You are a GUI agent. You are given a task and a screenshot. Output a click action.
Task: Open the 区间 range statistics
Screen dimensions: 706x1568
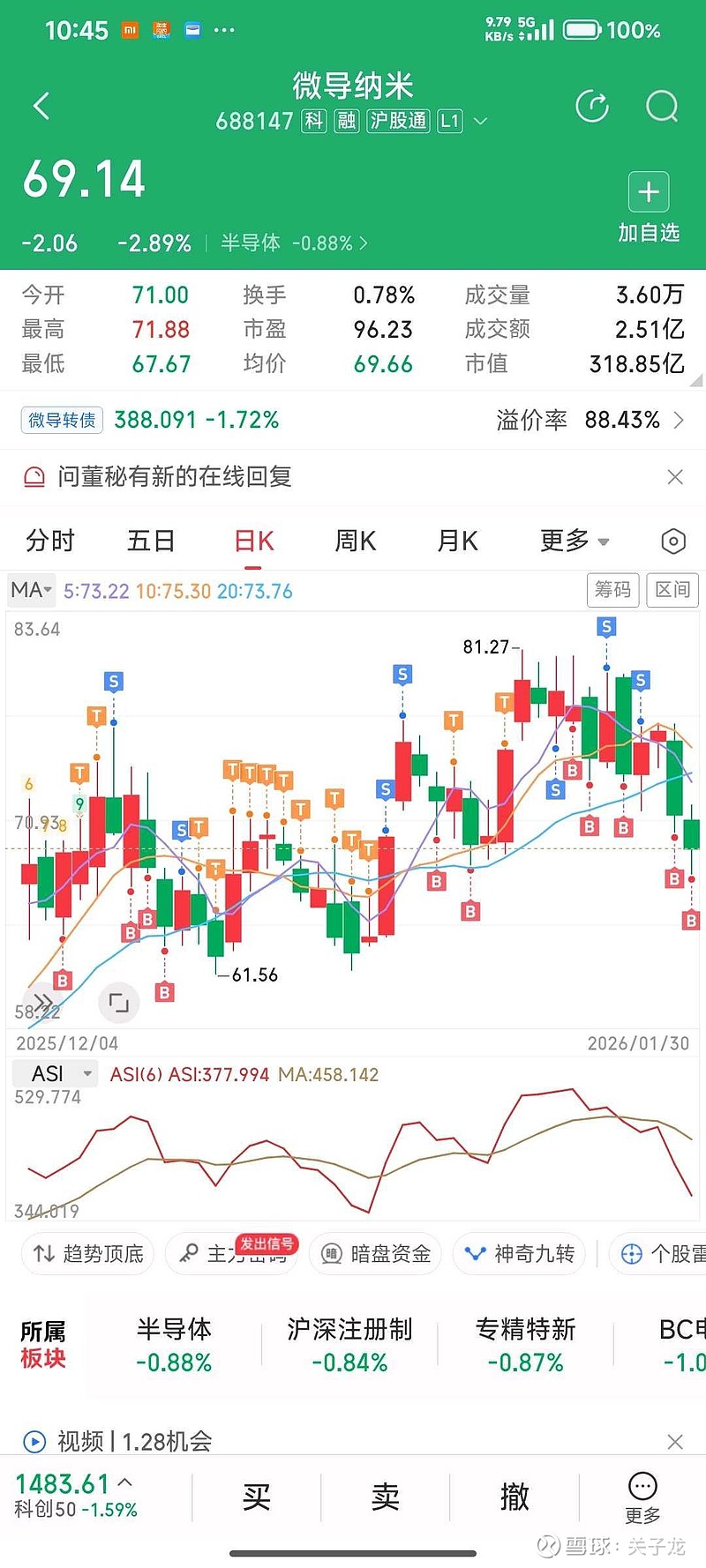point(672,590)
